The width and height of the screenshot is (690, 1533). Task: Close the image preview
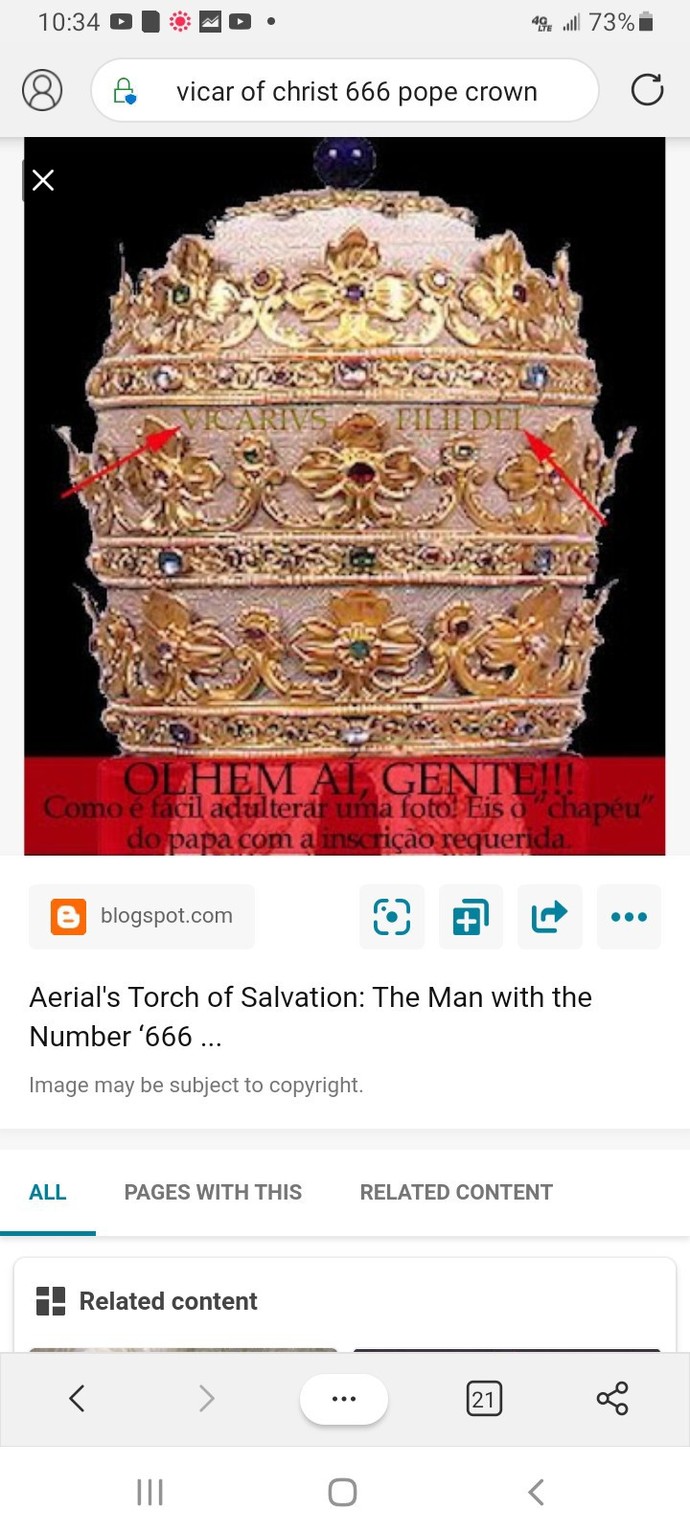point(43,180)
